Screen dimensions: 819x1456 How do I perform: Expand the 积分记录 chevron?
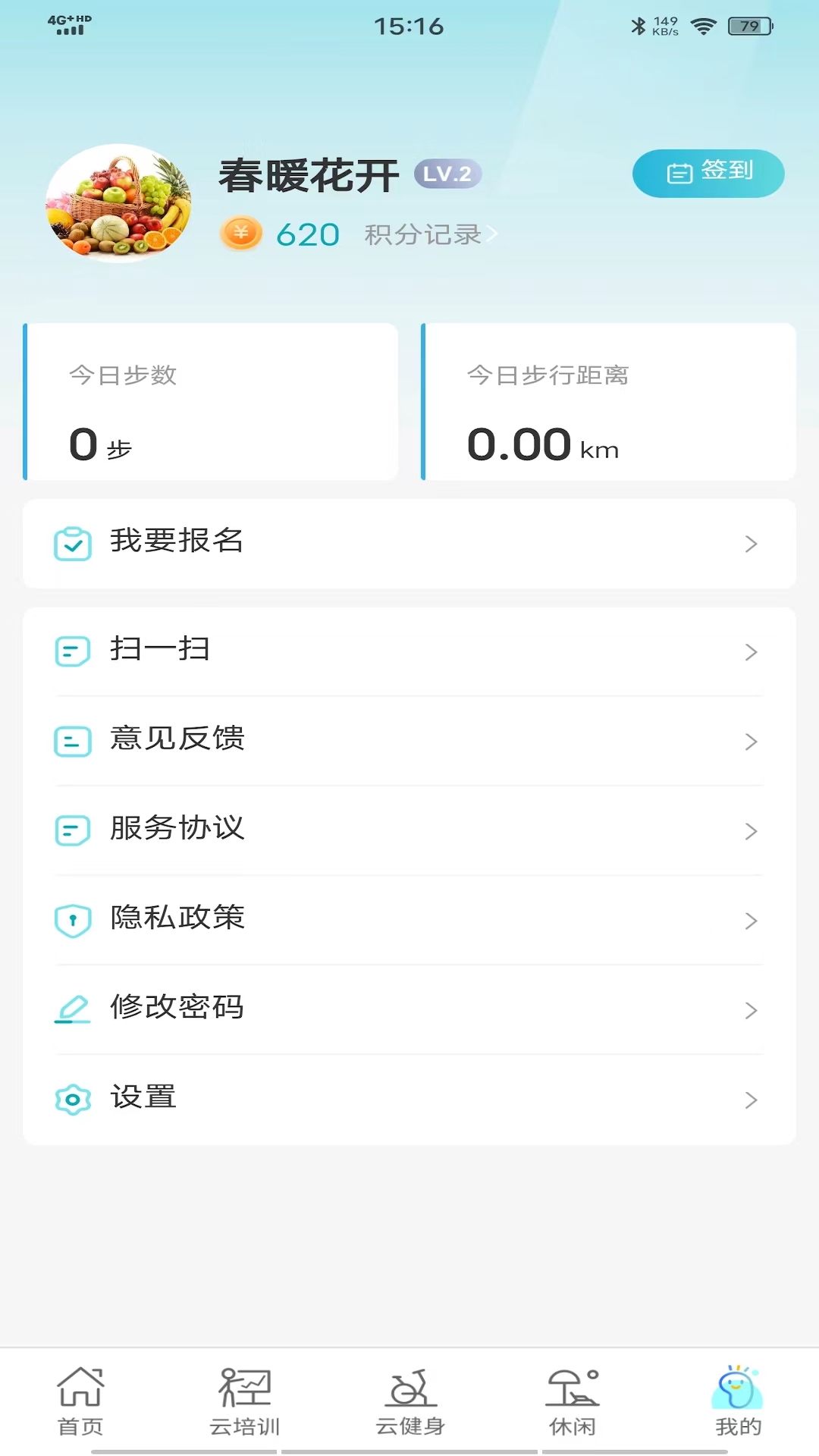coord(494,234)
